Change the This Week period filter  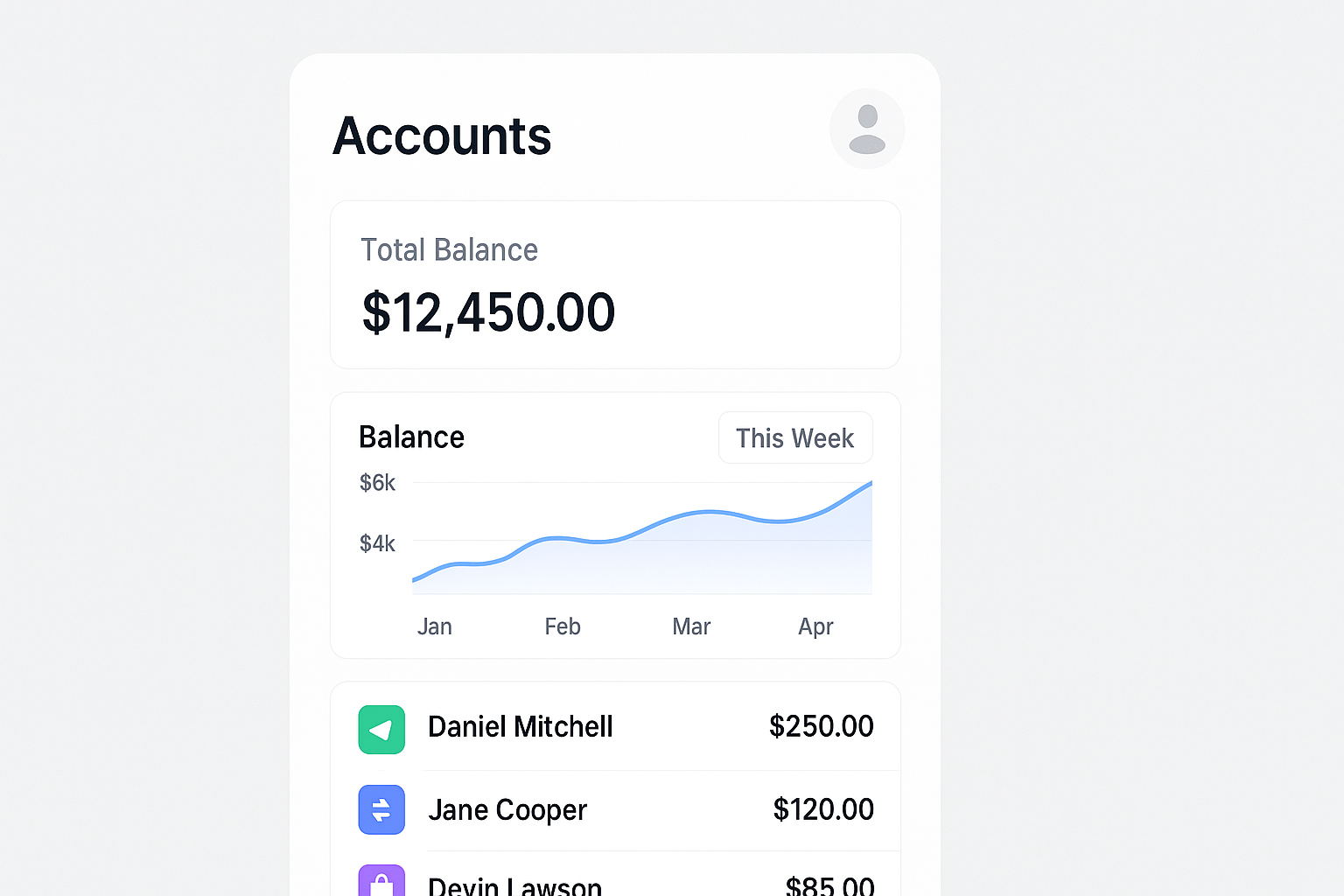794,437
